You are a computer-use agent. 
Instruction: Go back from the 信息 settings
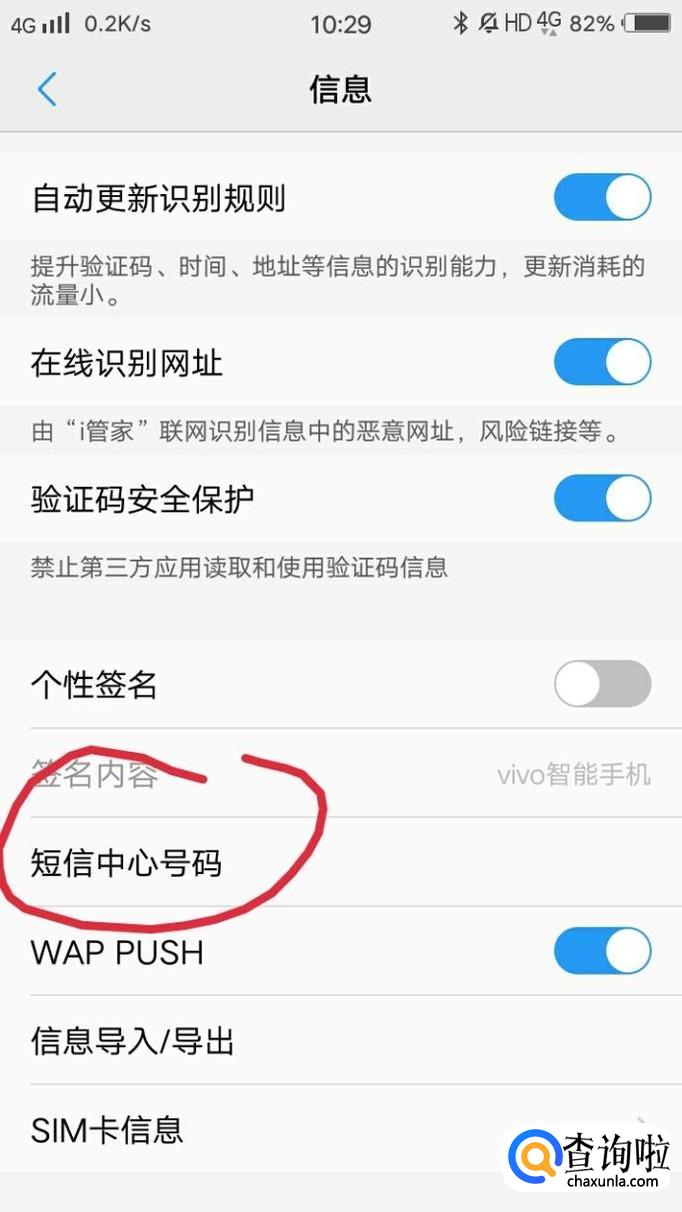tap(47, 90)
